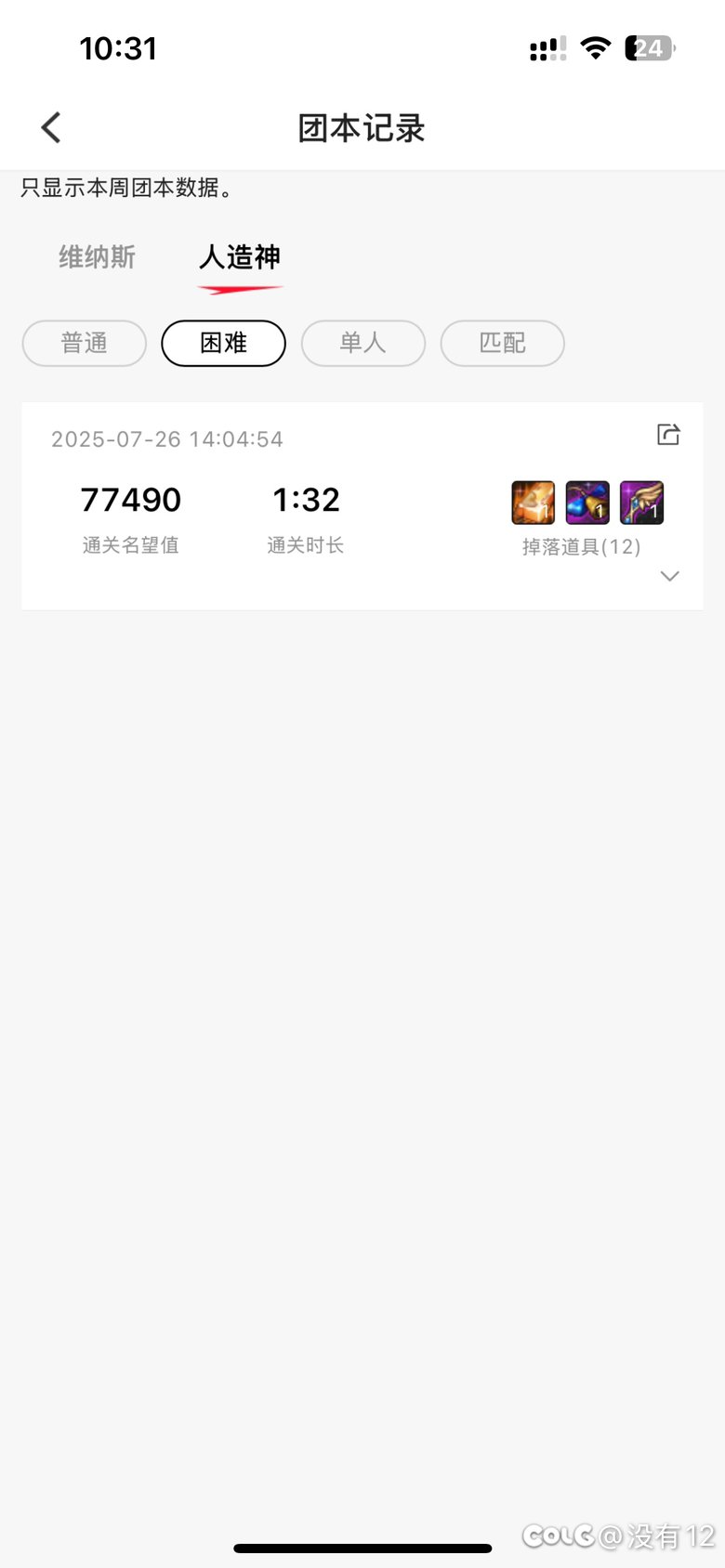Select the 困难 difficulty chip
The width and height of the screenshot is (725, 1568).
click(224, 344)
